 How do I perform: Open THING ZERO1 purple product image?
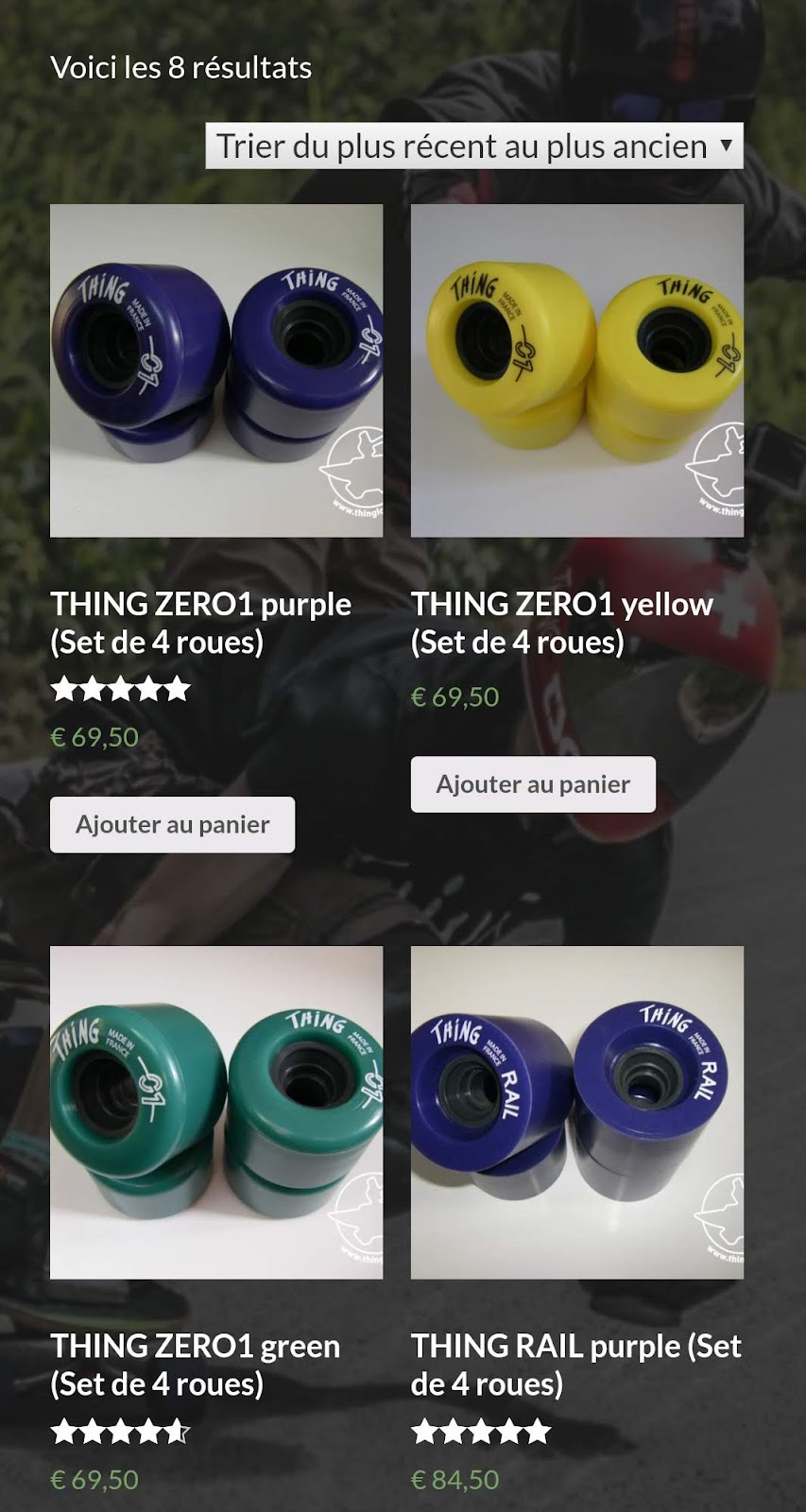(216, 370)
